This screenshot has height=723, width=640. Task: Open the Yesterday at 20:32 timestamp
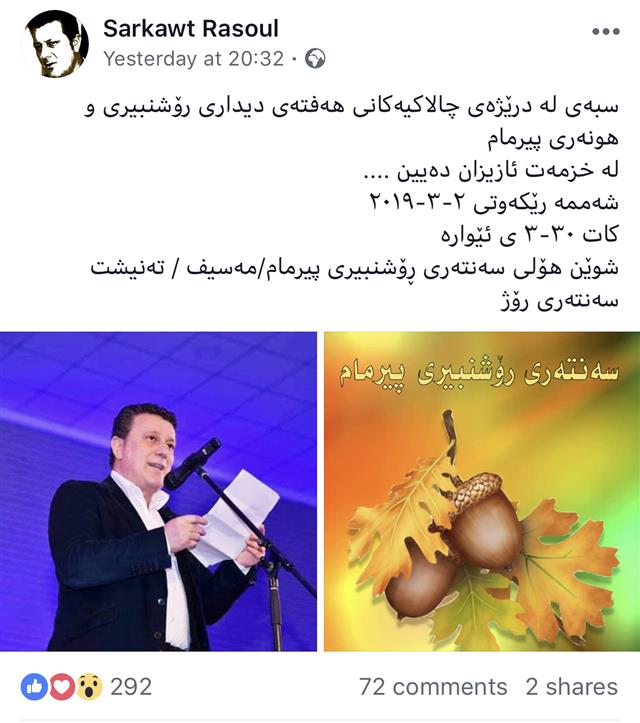click(194, 59)
